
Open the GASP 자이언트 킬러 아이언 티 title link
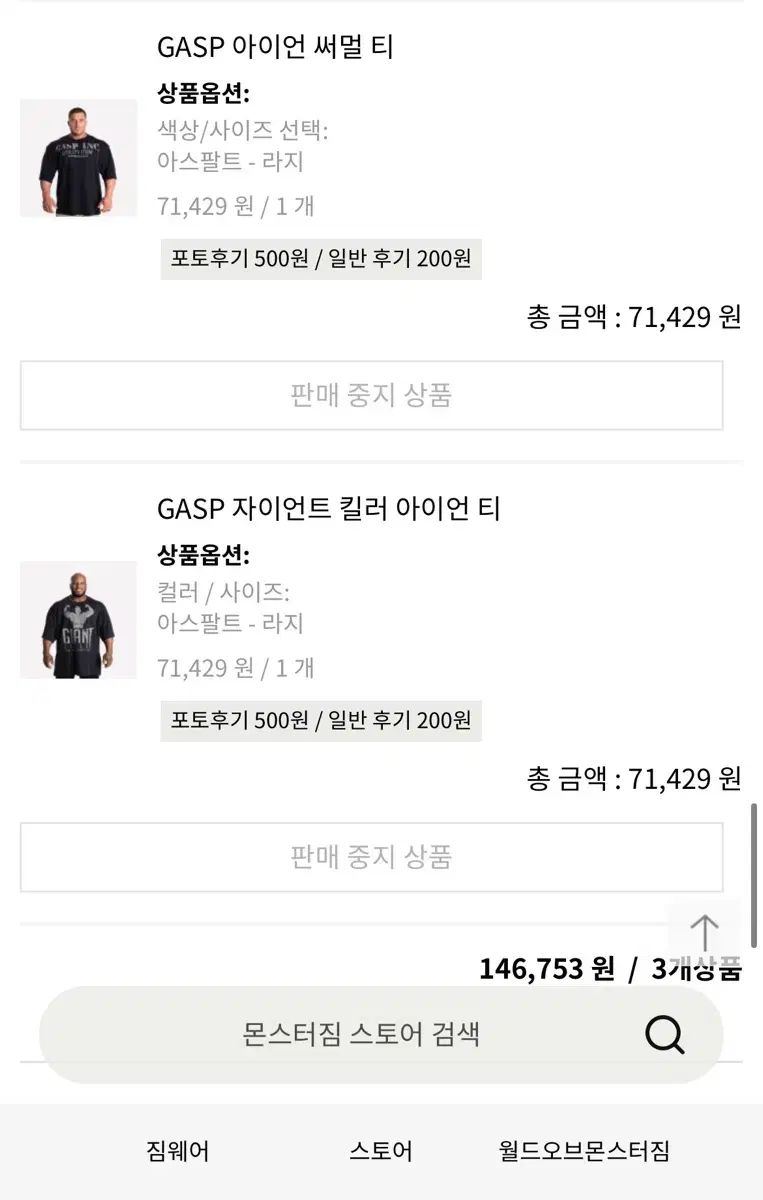(x=328, y=509)
